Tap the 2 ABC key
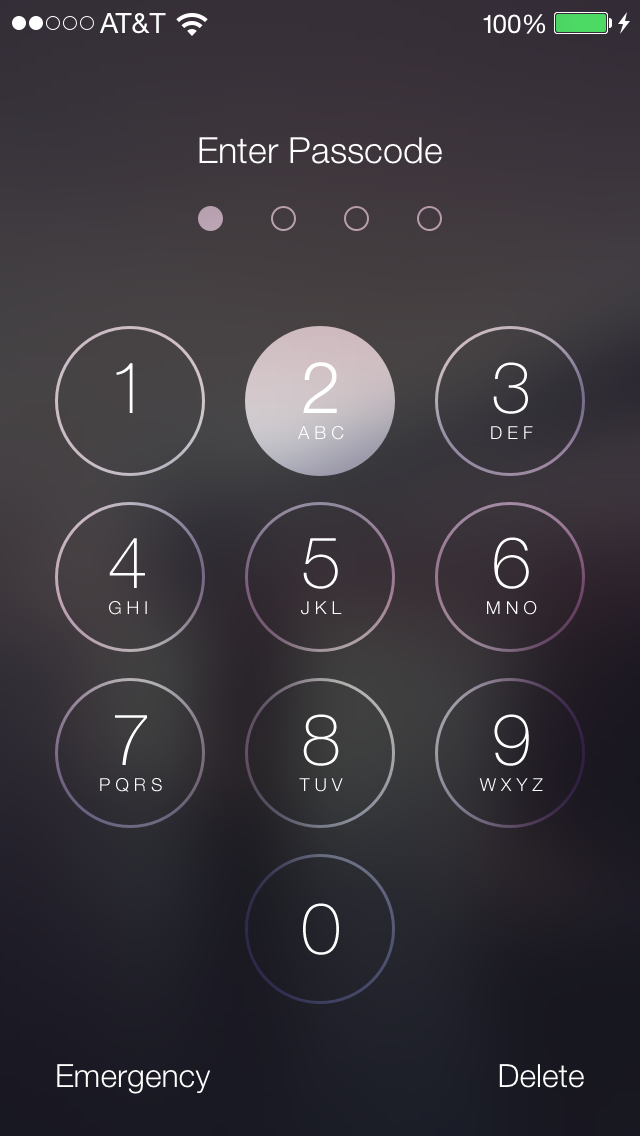This screenshot has width=640, height=1136. pos(320,401)
